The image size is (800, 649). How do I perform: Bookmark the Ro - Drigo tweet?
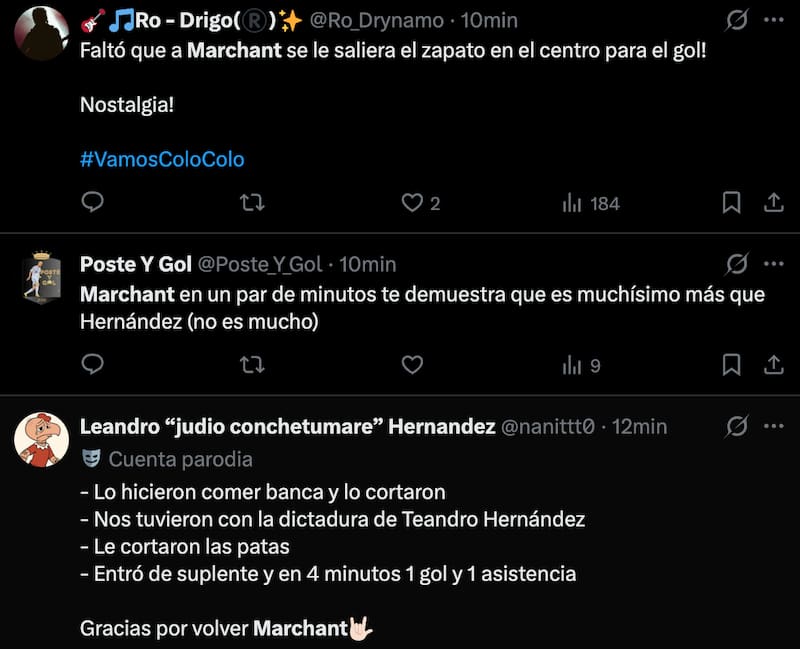pos(732,203)
